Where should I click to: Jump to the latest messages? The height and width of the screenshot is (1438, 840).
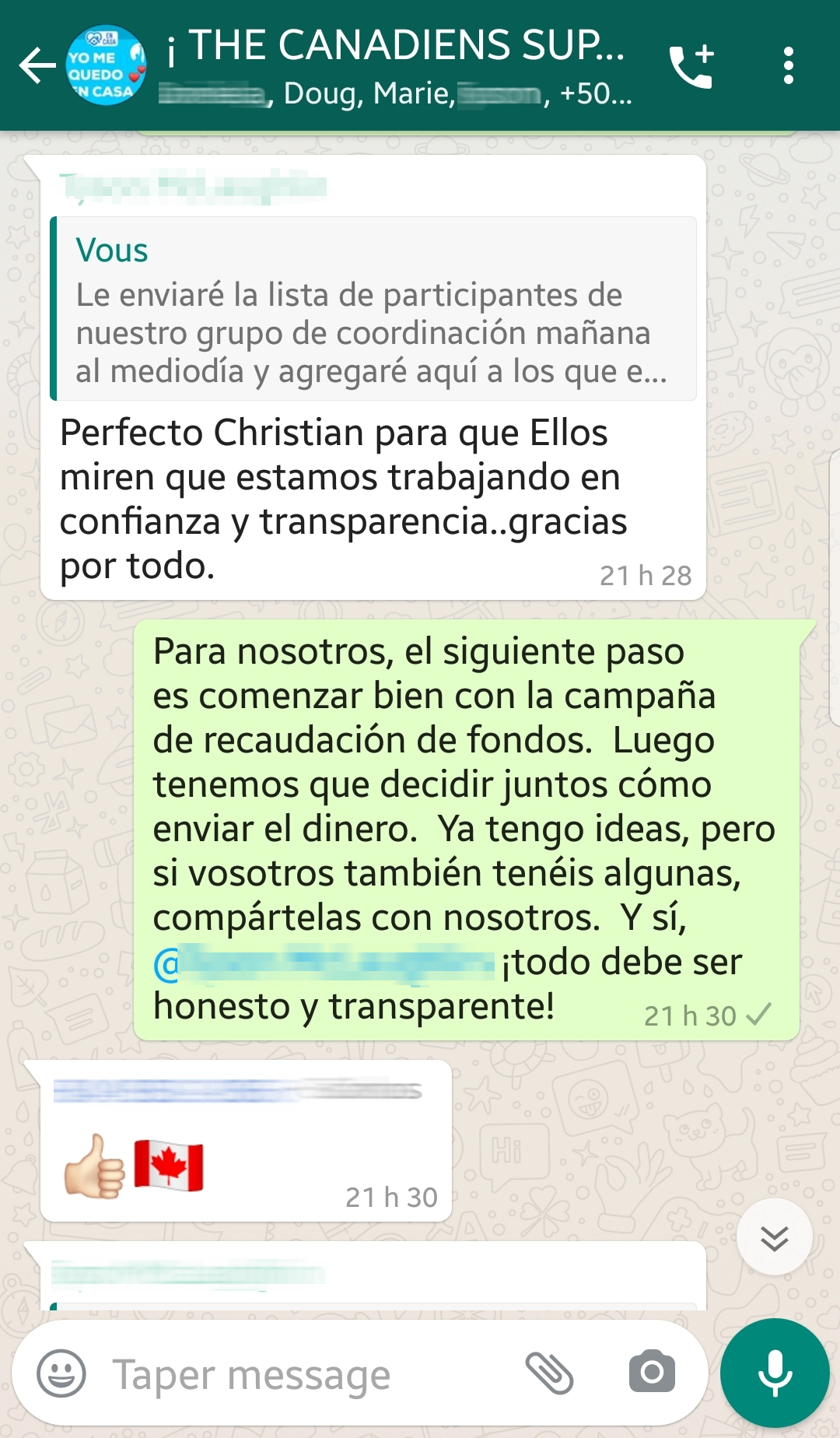point(774,1237)
